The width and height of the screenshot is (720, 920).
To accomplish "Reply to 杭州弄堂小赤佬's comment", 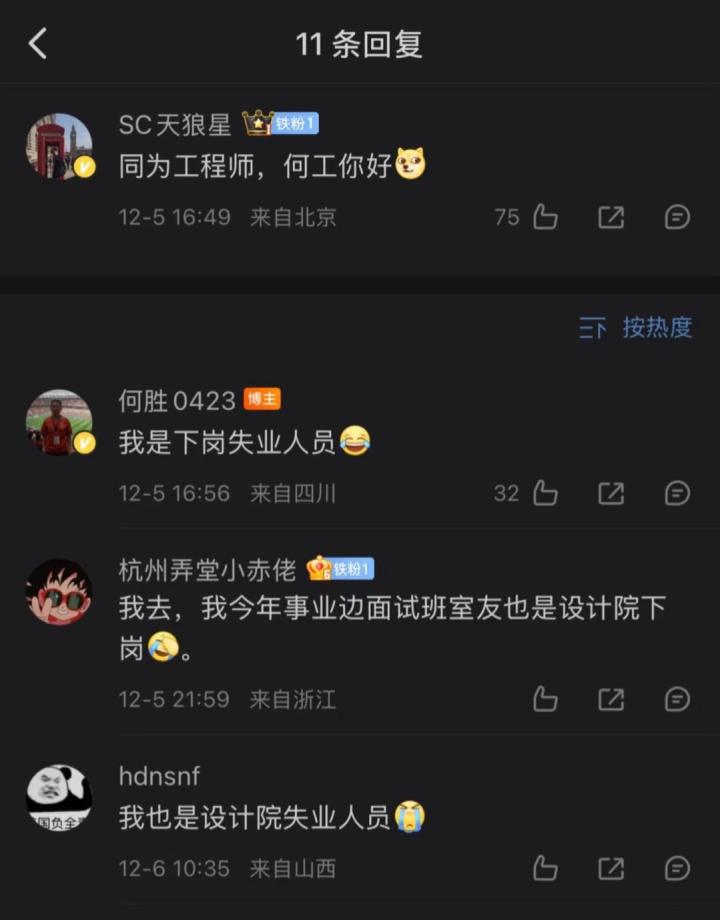I will [x=677, y=699].
